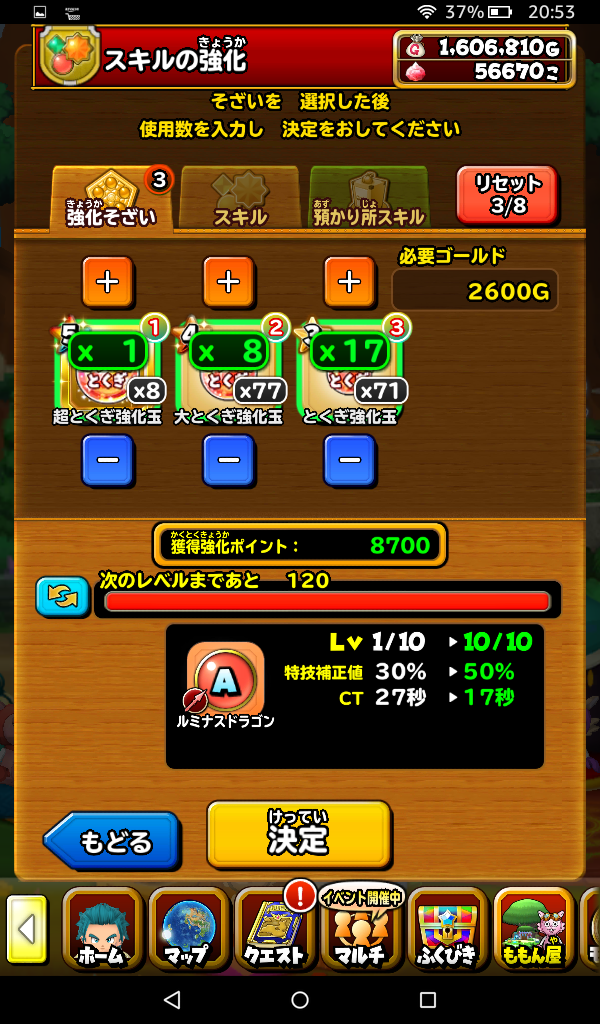Decrease 大とくぎ強化玉 count with minus
Screen dimensions: 600x1024
[228, 460]
